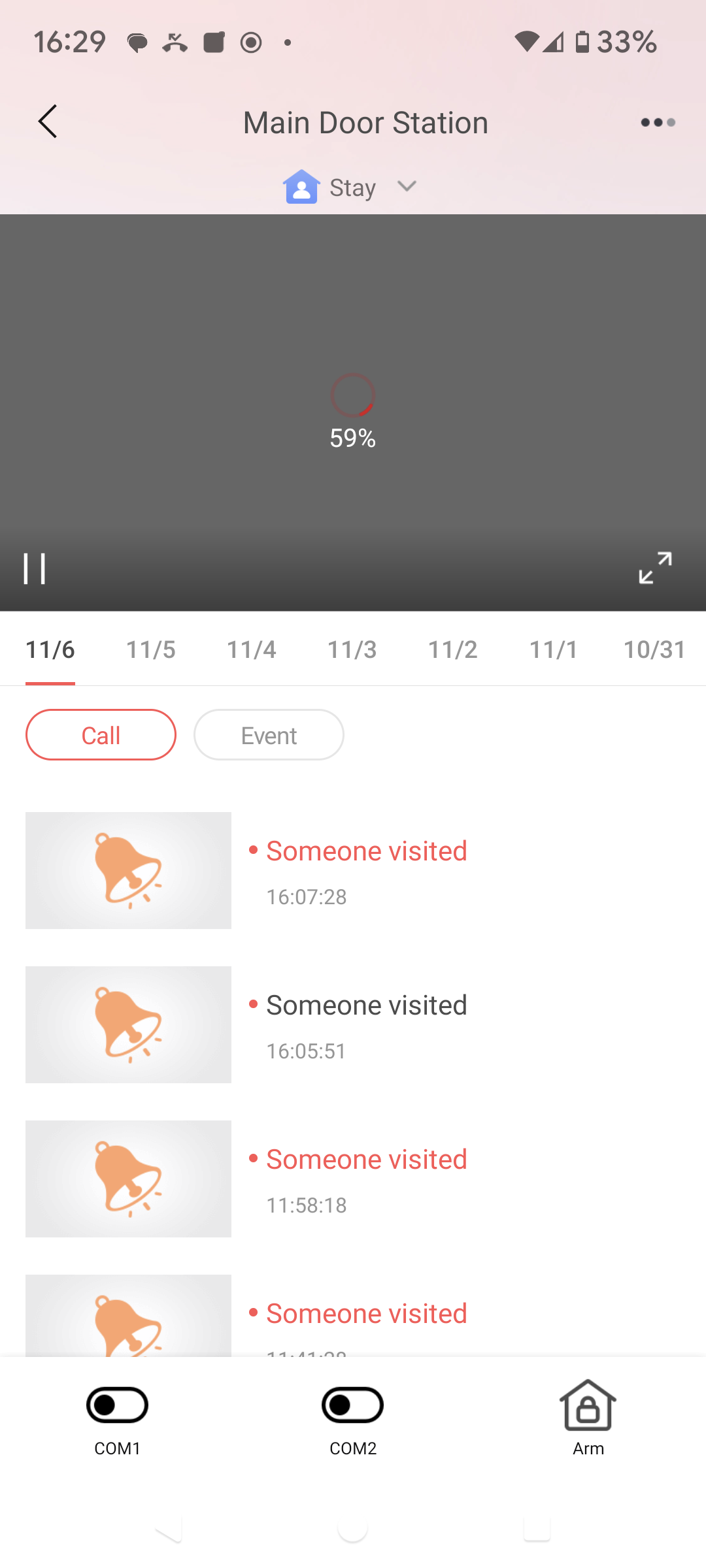Image resolution: width=706 pixels, height=1568 pixels.
Task: Go back from Main Door Station
Action: [x=48, y=122]
